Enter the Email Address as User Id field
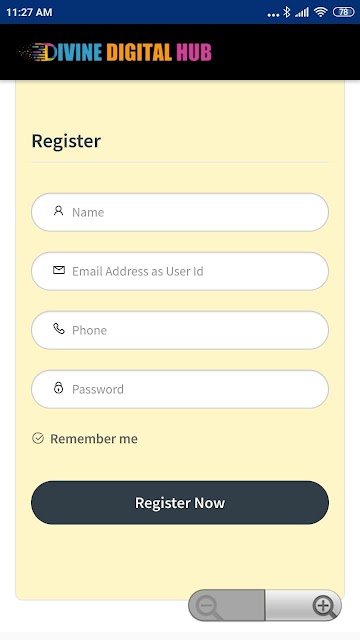360x640 pixels. [180, 271]
